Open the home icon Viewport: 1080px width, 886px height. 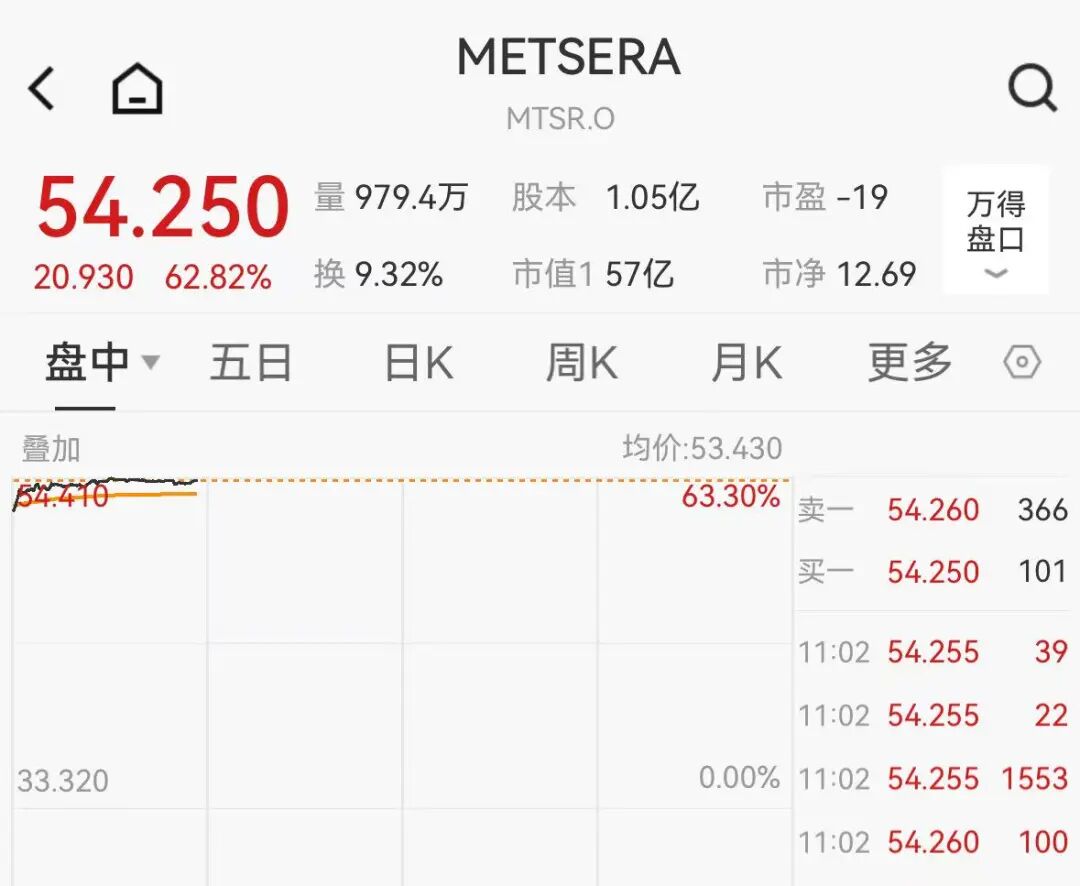tap(137, 90)
